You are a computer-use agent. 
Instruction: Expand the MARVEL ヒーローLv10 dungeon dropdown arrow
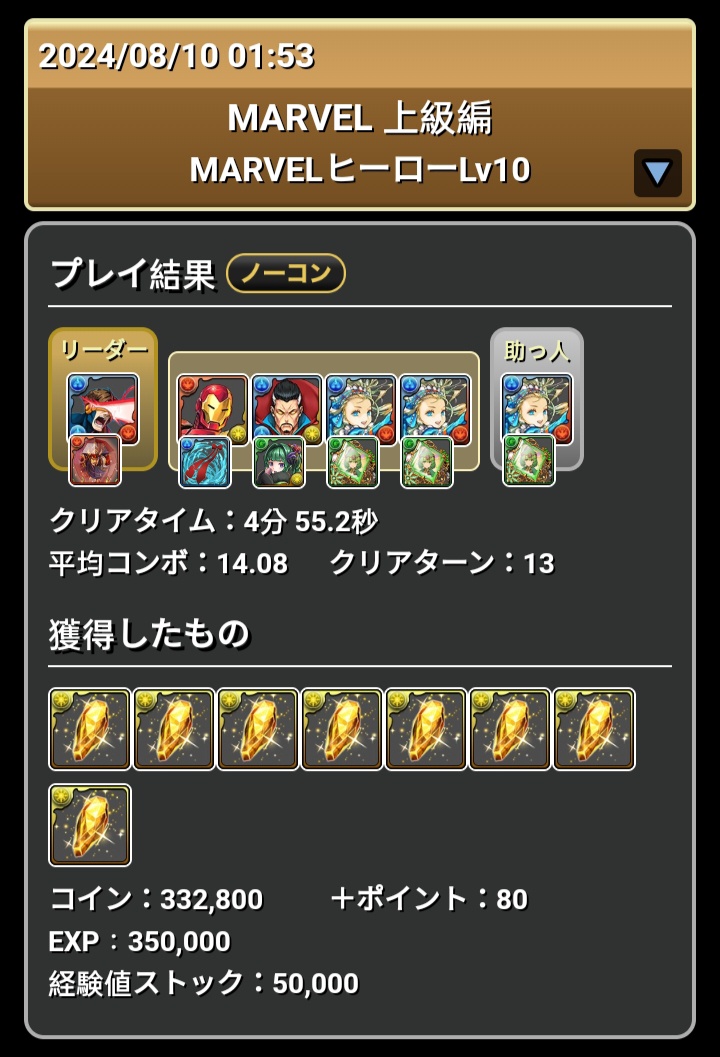[657, 172]
